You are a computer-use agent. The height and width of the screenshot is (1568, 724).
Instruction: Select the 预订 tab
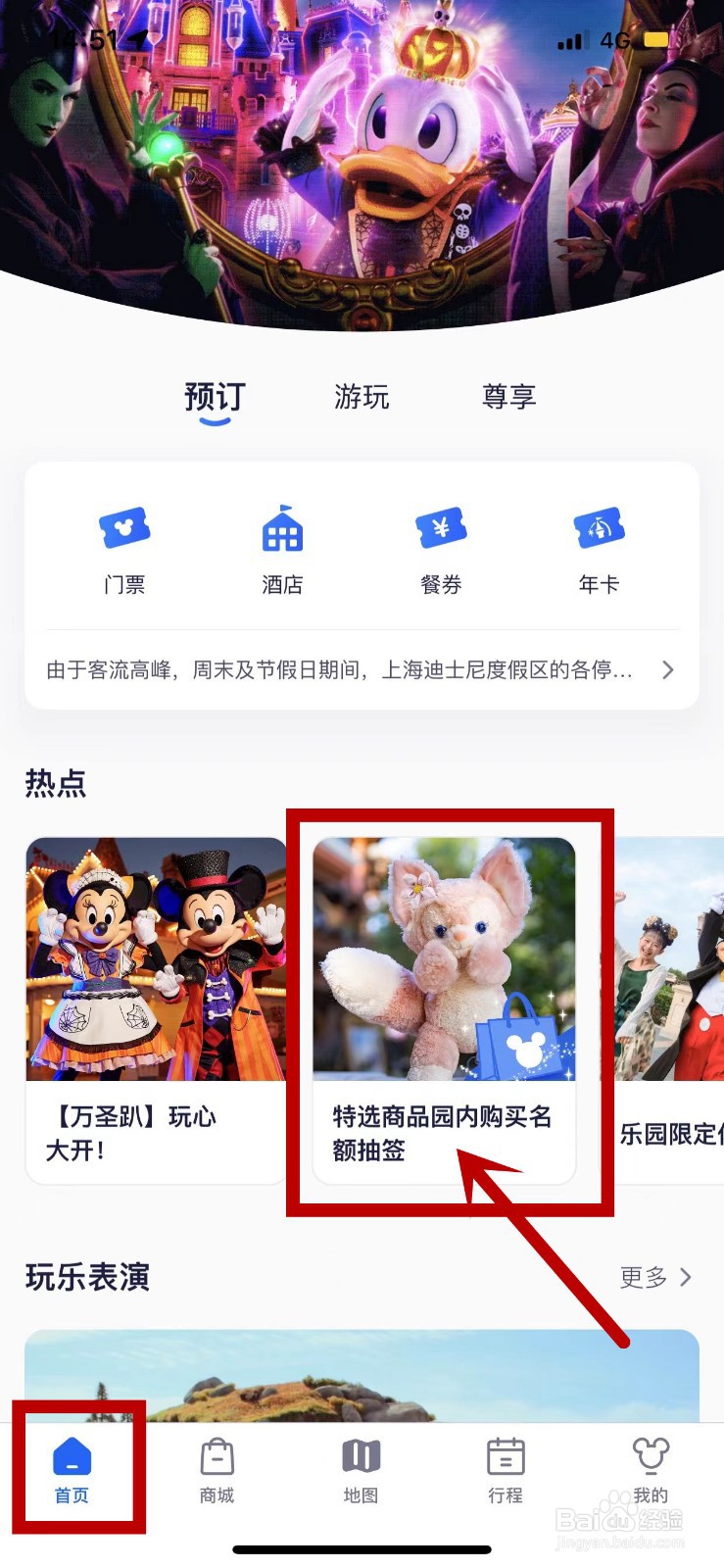[215, 397]
